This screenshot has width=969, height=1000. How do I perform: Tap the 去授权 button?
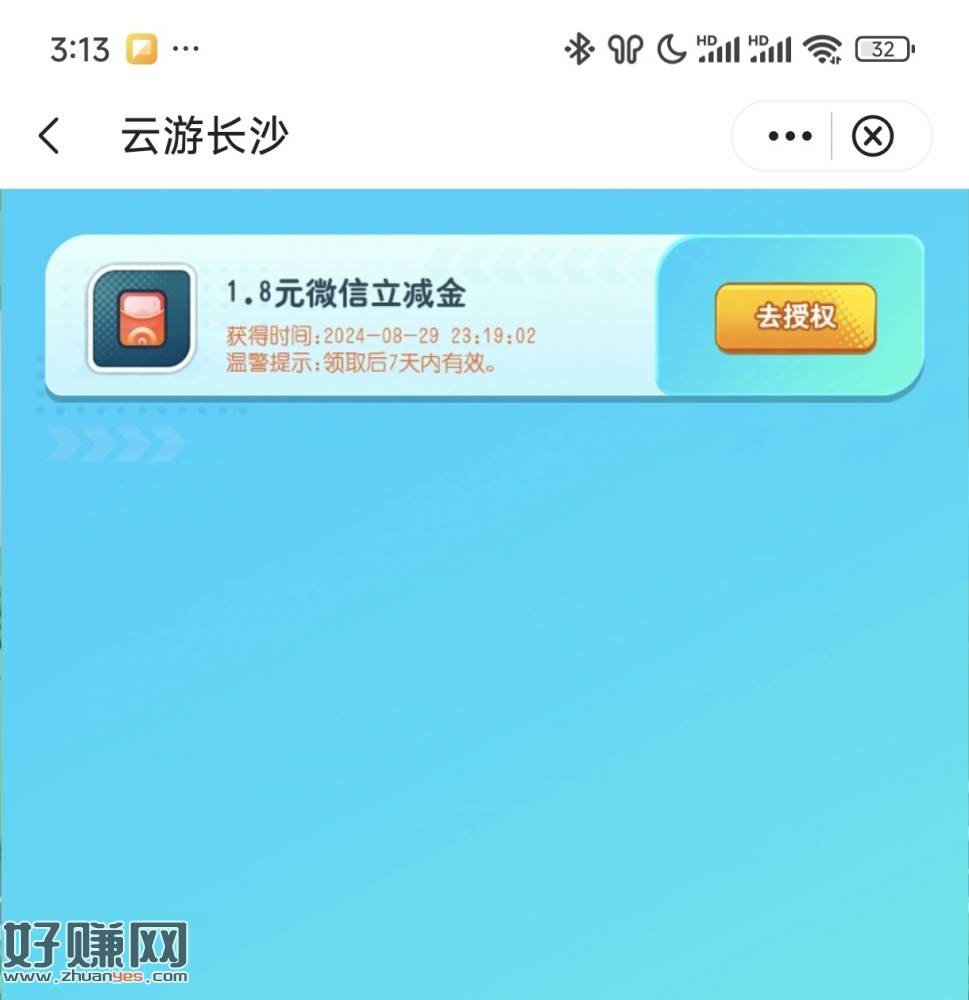(x=795, y=318)
